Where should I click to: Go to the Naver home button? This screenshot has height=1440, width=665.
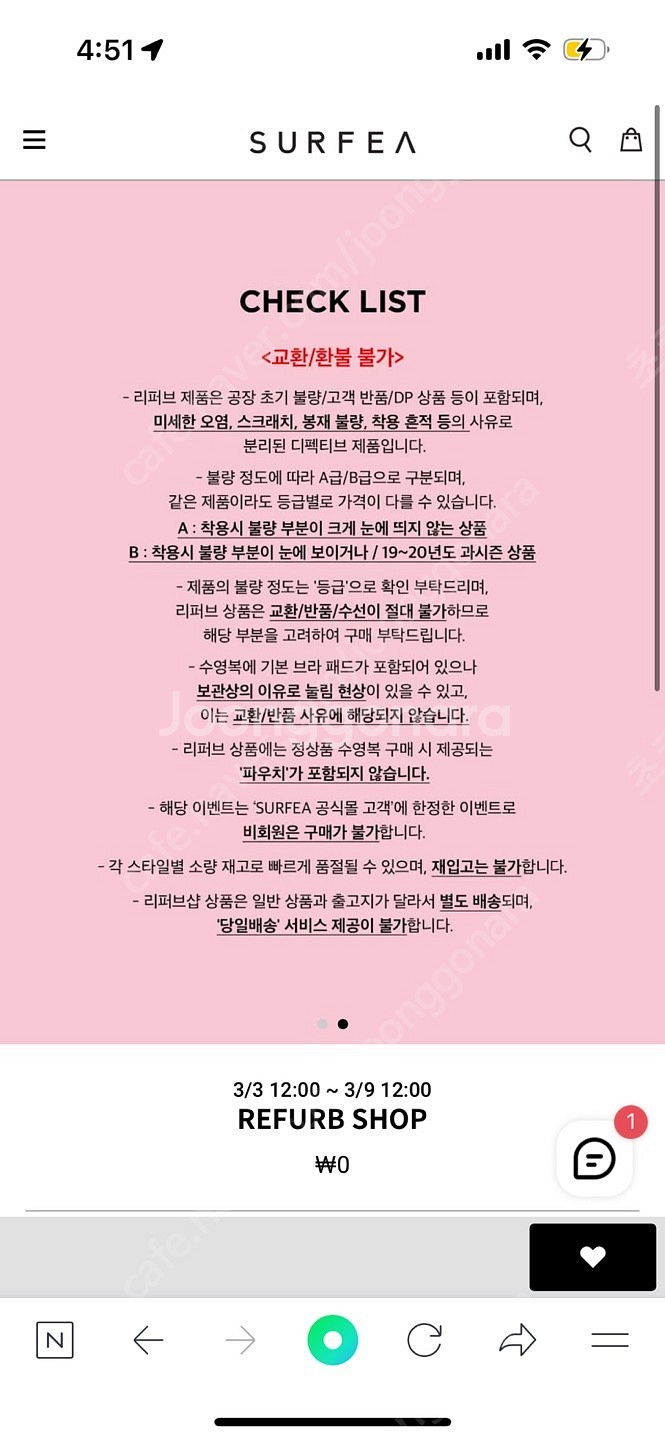55,1340
